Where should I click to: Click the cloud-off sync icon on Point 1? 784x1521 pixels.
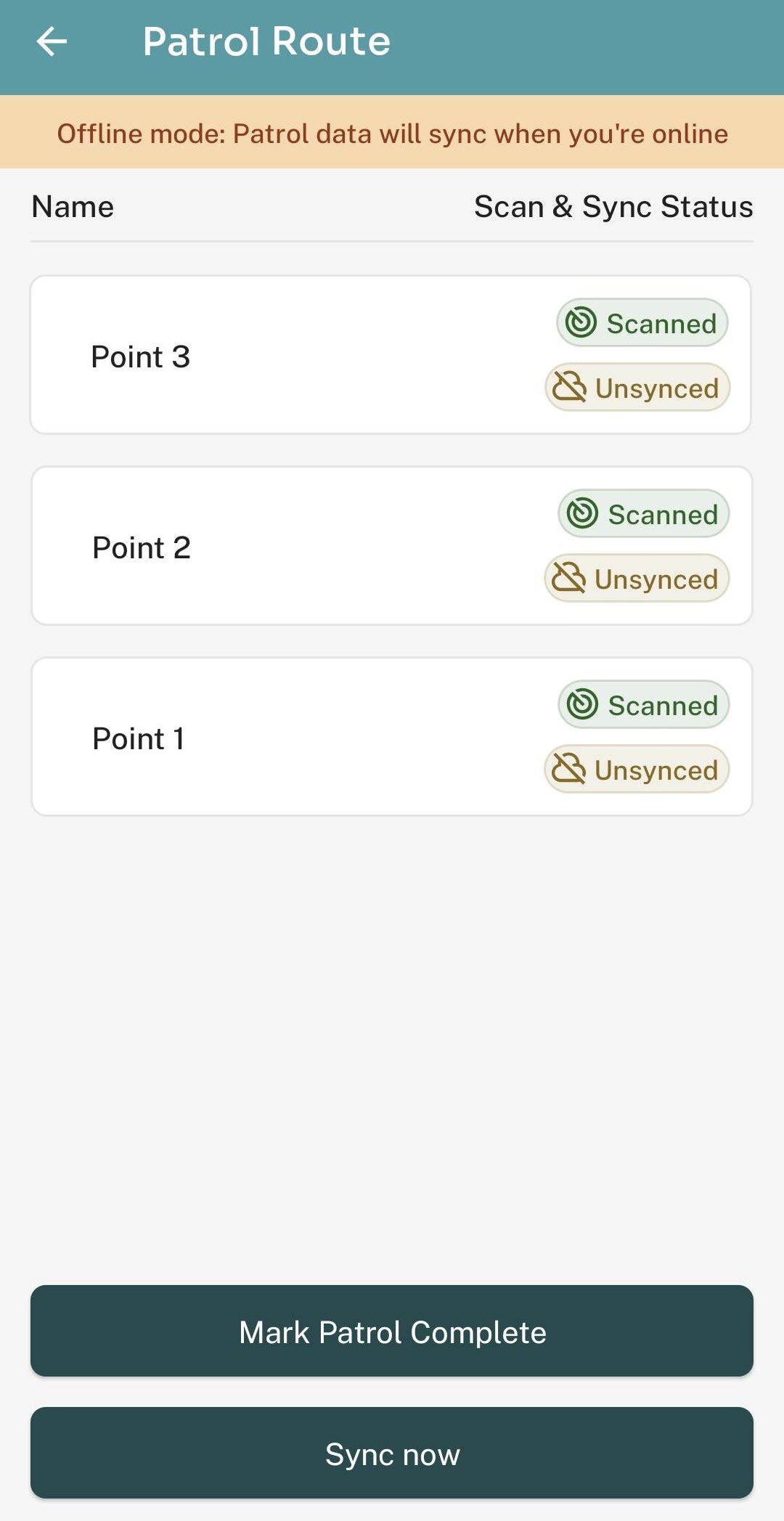click(571, 769)
